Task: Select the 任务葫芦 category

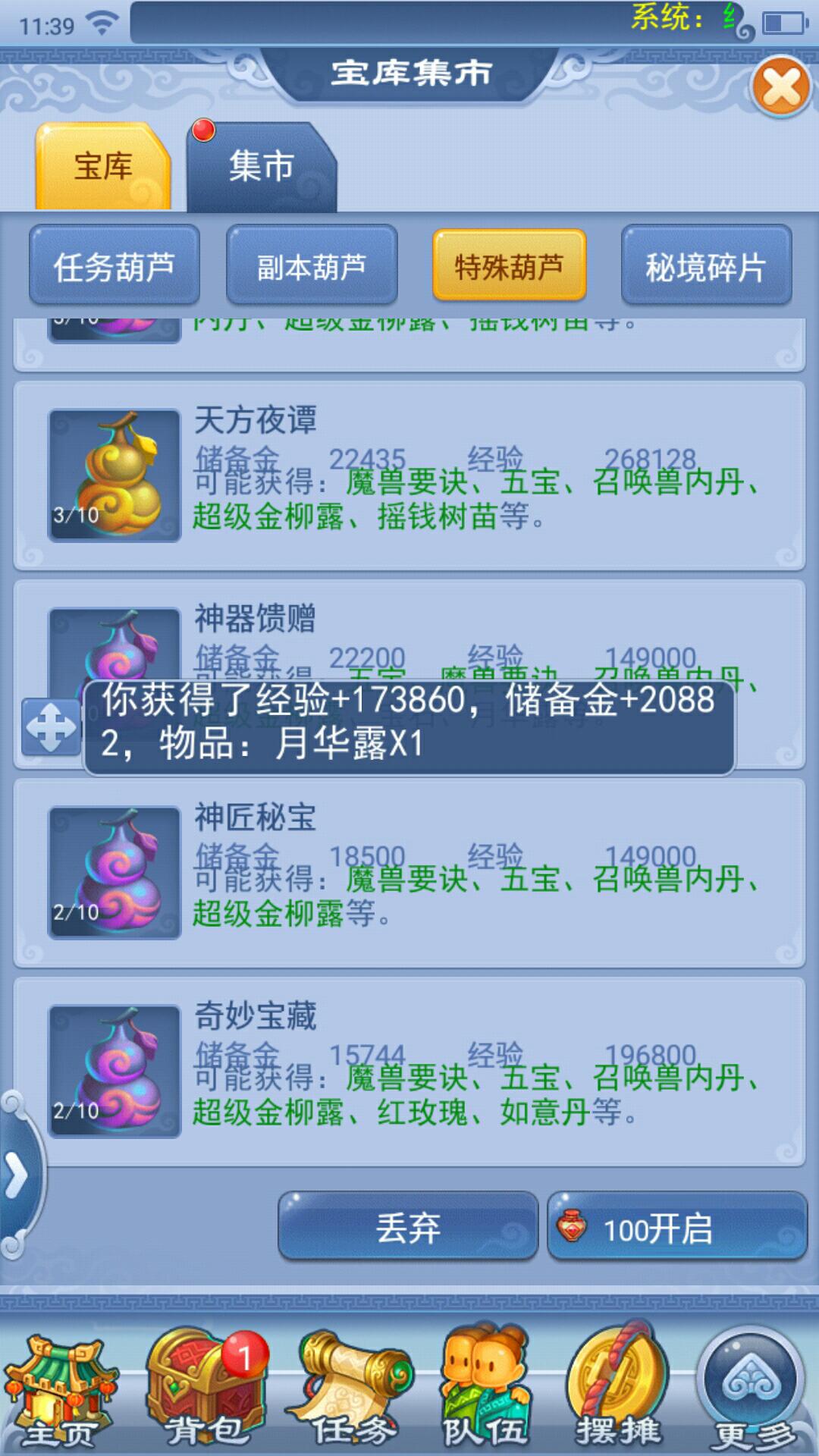Action: [x=115, y=266]
